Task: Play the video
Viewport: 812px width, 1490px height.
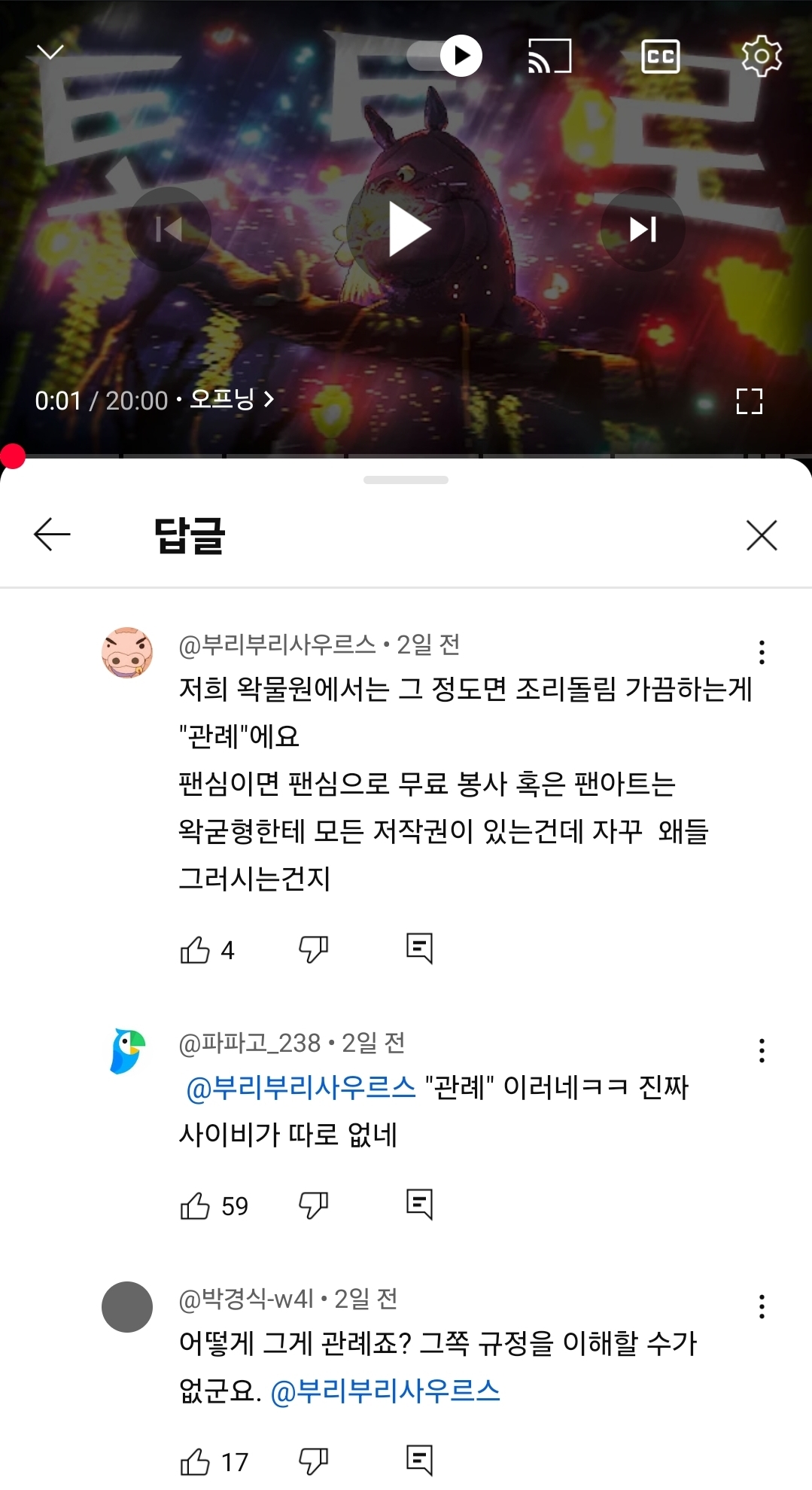Action: (x=407, y=229)
